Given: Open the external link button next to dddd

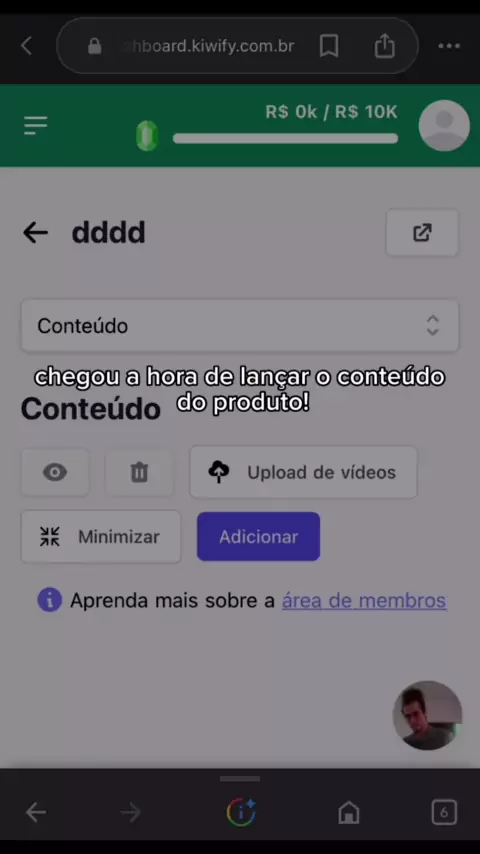Looking at the screenshot, I should click(x=422, y=233).
